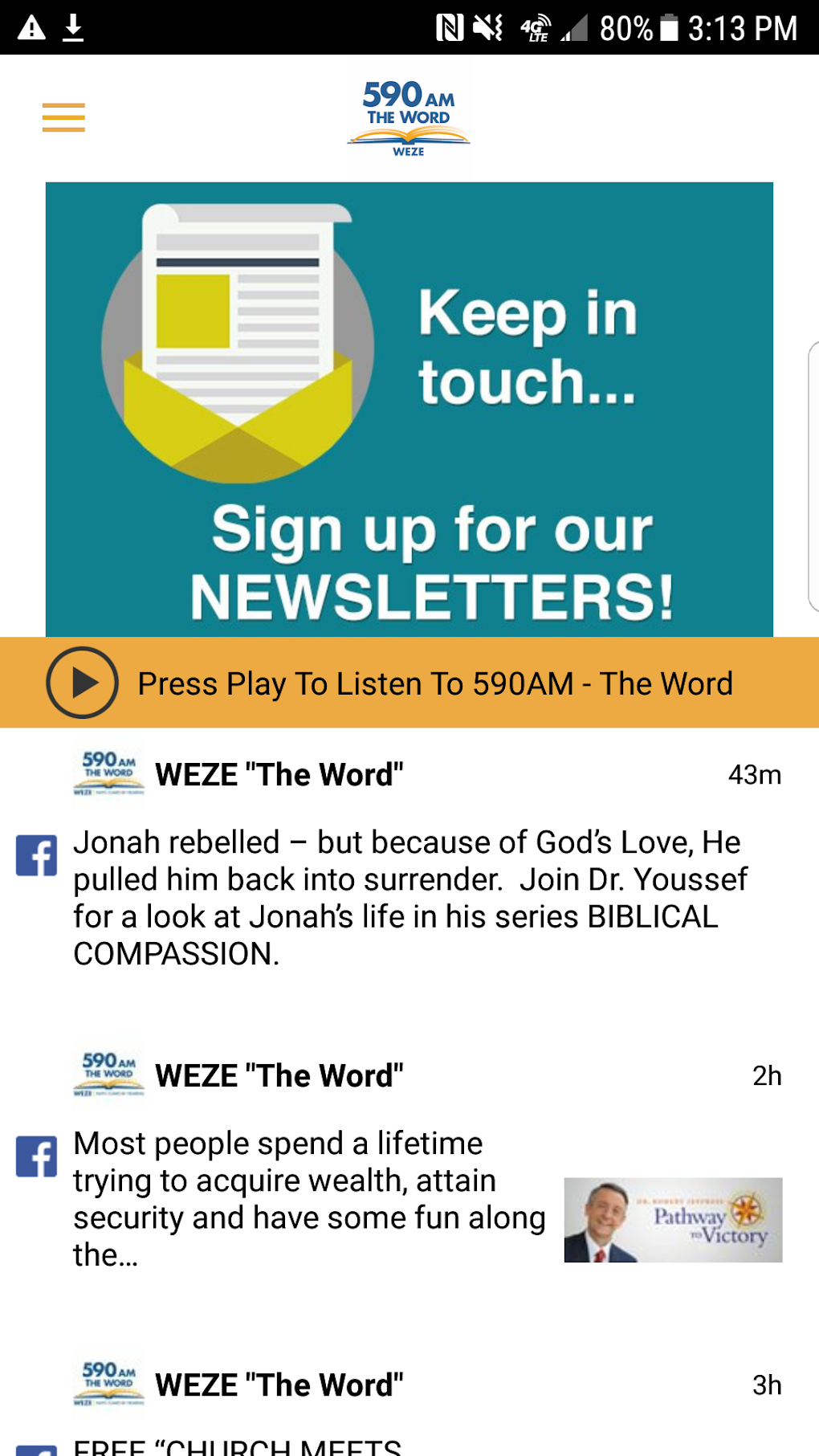Open the newsletter sign-up banner
The image size is (819, 1456).
point(409,410)
